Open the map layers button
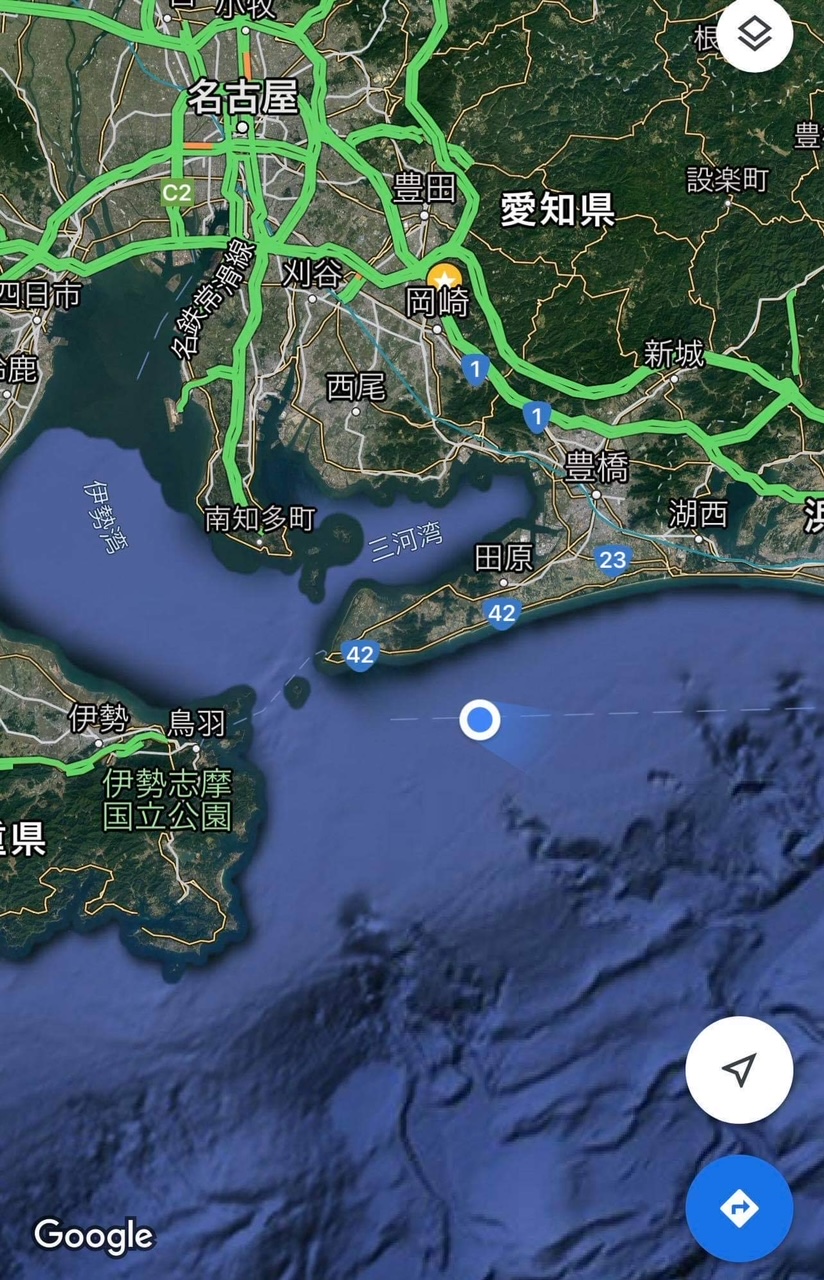 pyautogui.click(x=755, y=36)
